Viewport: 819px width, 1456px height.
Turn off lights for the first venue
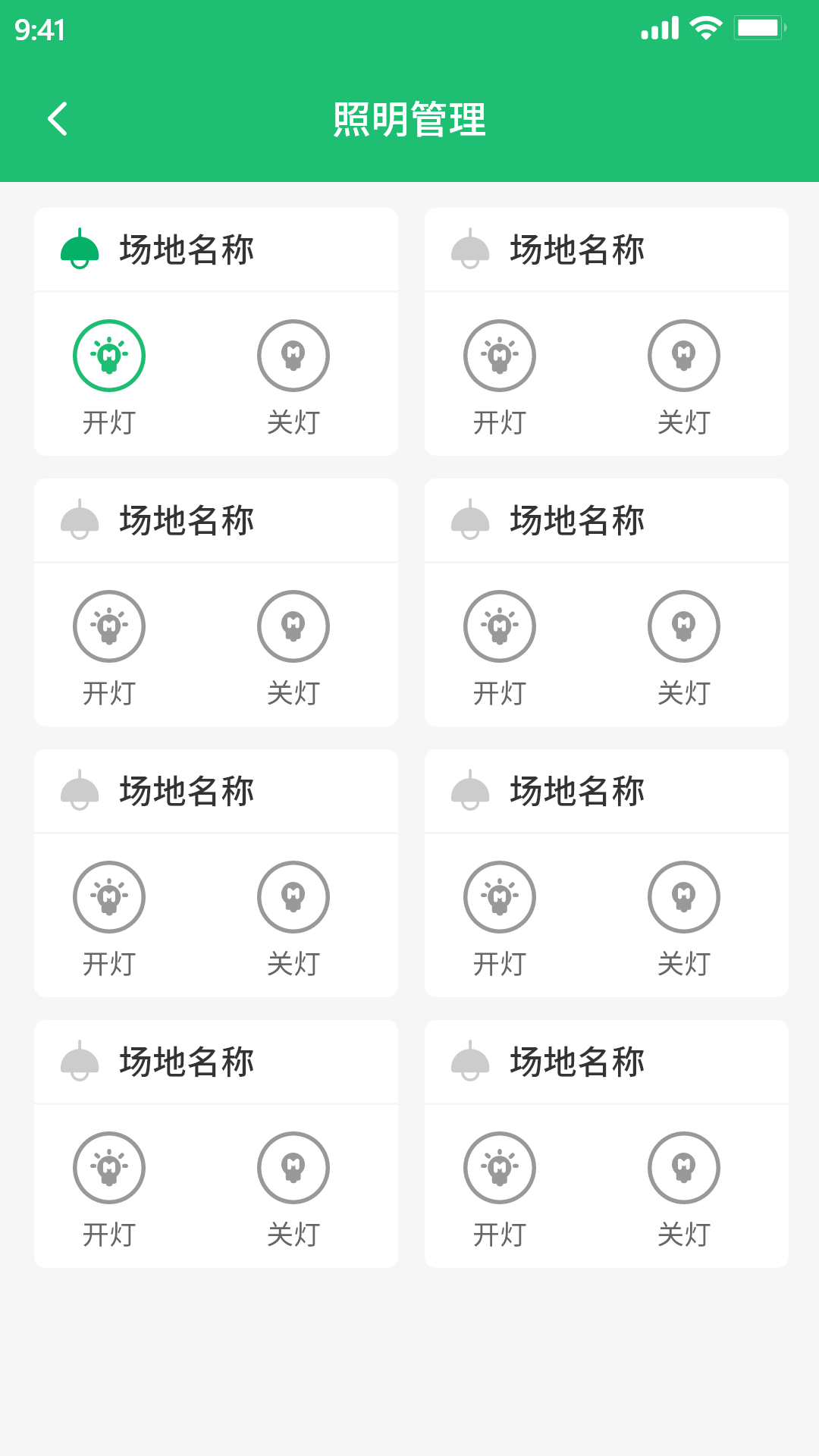click(293, 355)
